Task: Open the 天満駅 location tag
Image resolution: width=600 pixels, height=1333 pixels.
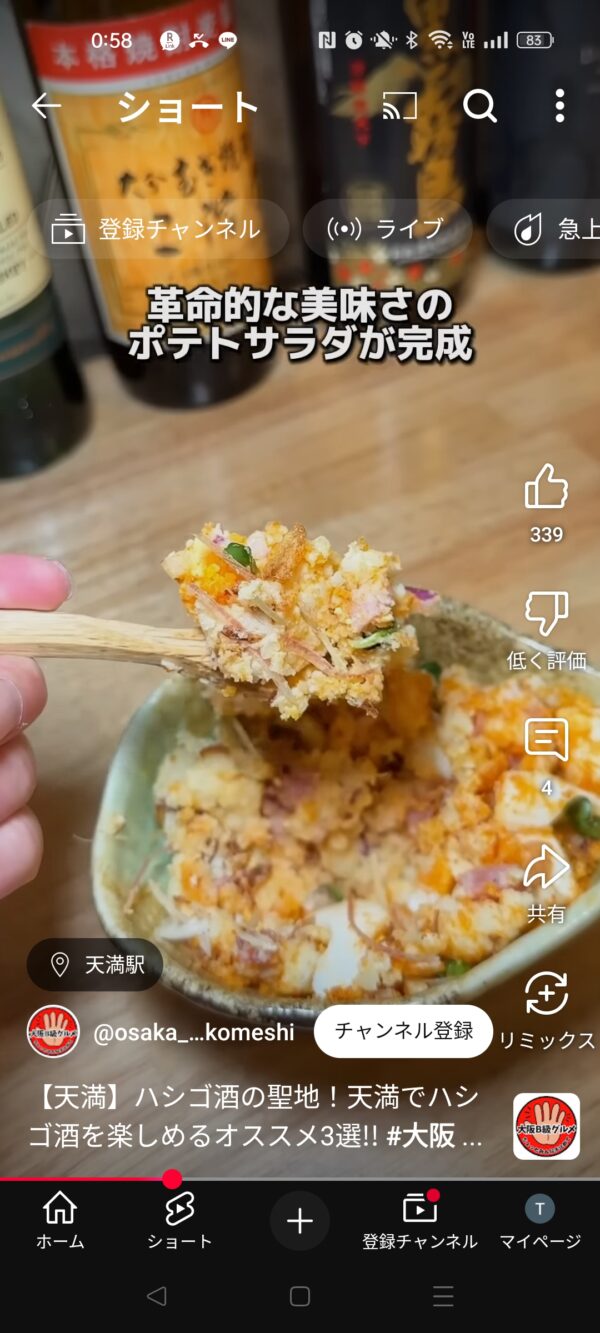Action: click(x=96, y=964)
